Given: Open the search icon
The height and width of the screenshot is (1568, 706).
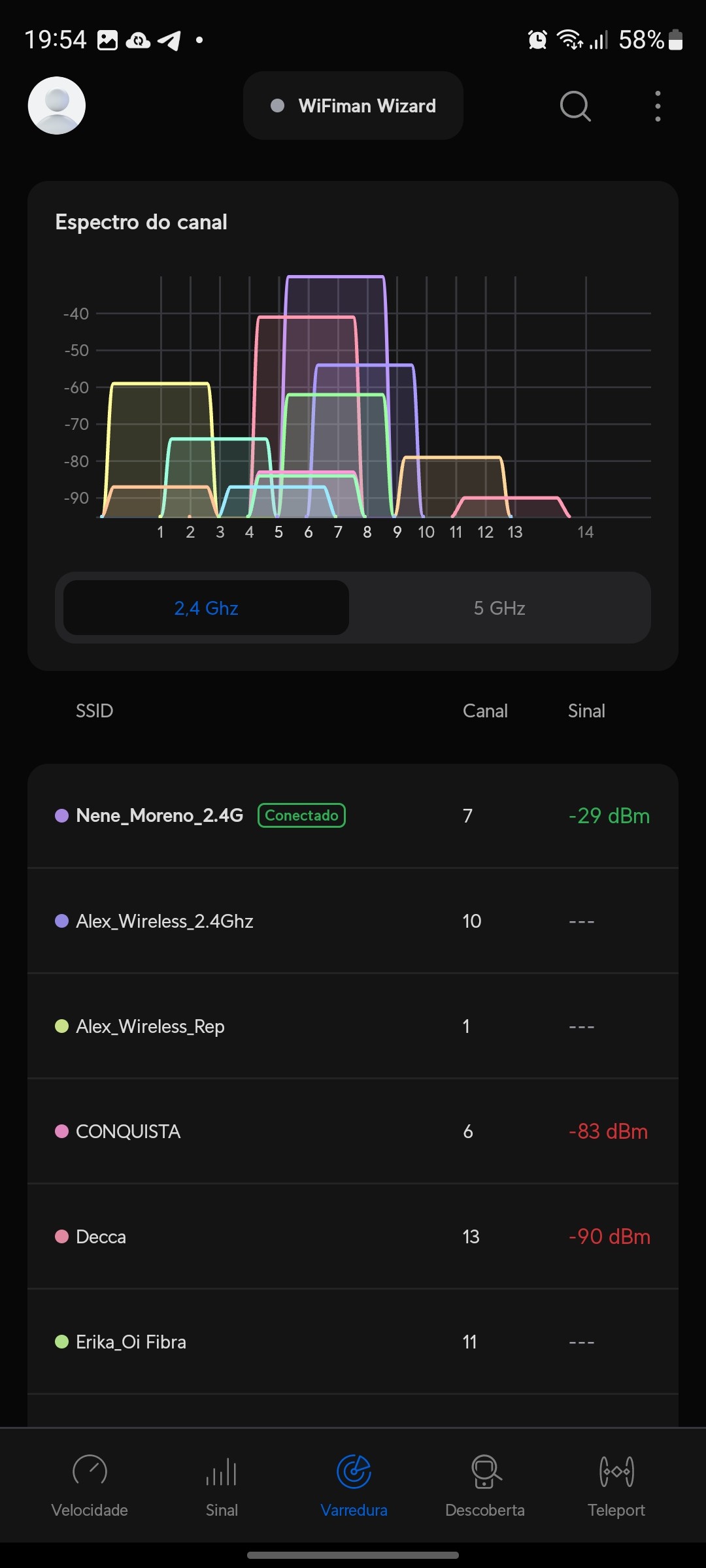Looking at the screenshot, I should 575,106.
